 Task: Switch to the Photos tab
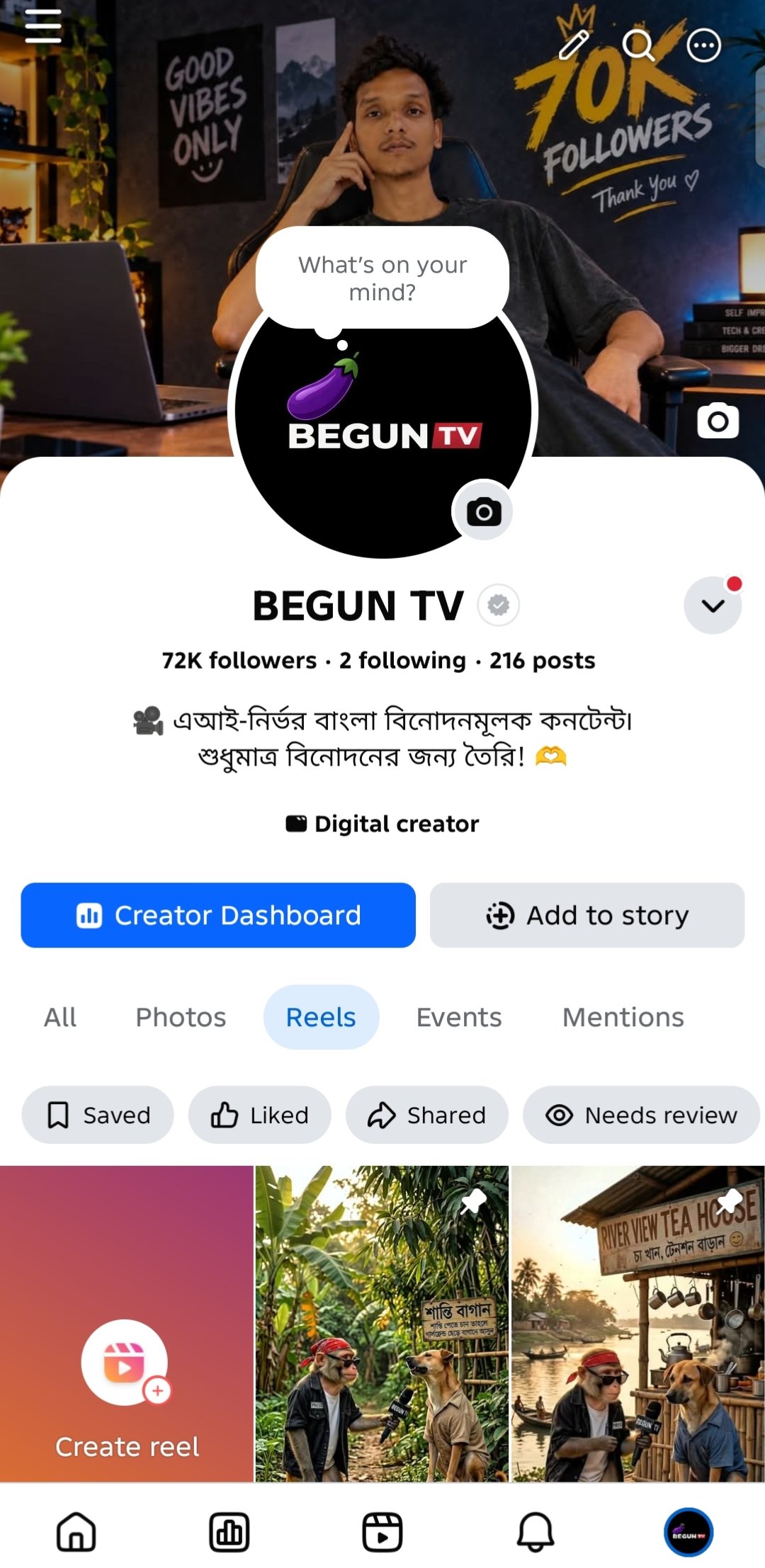(x=181, y=1017)
